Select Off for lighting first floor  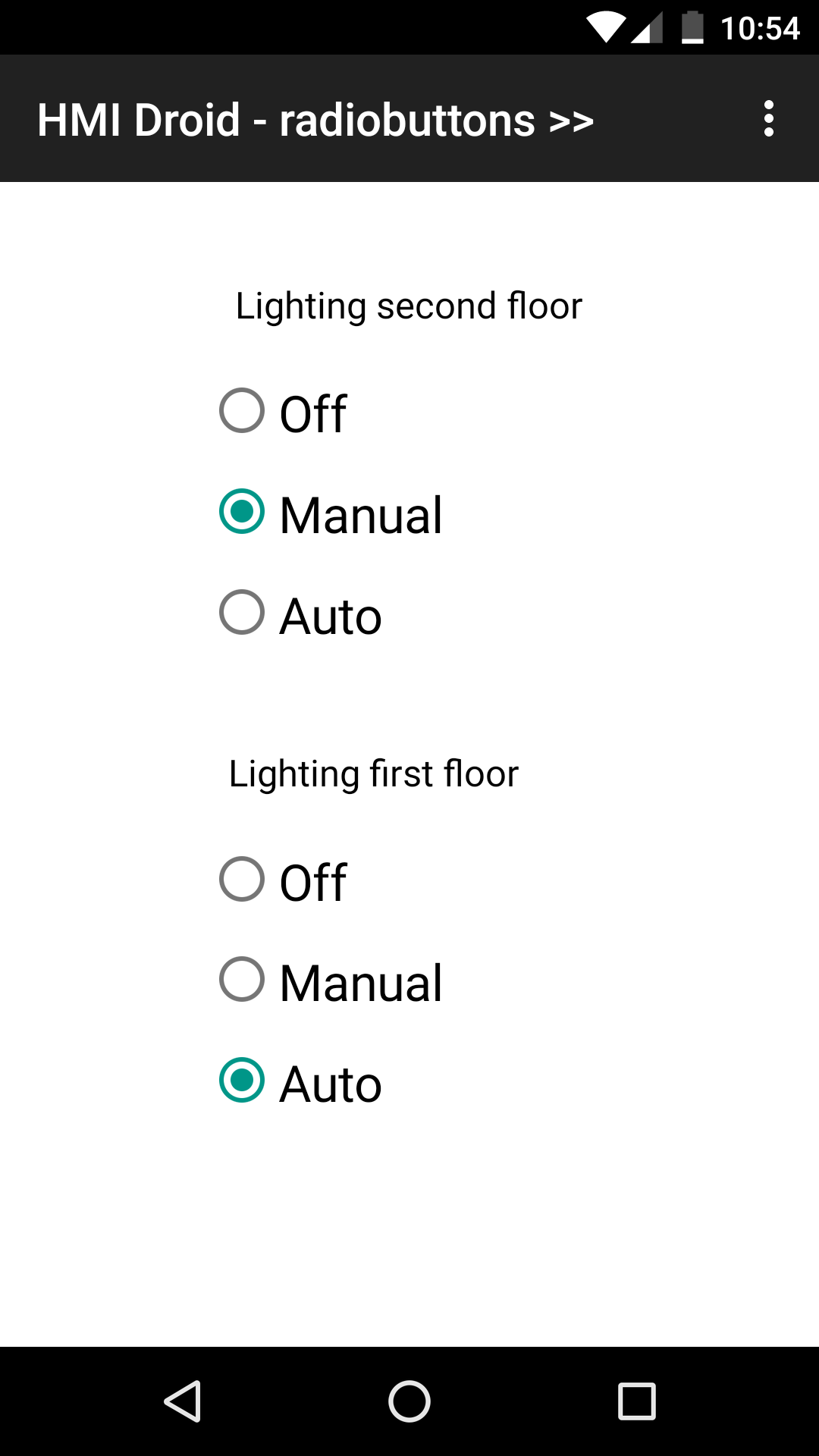point(241,880)
